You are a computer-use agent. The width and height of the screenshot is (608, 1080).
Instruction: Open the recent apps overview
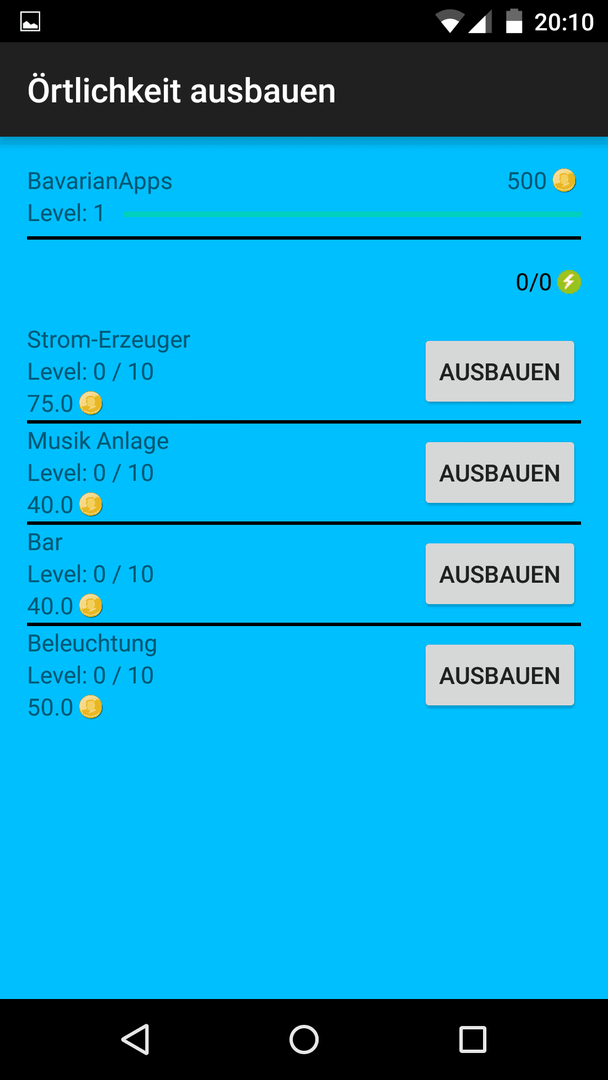pos(472,1039)
